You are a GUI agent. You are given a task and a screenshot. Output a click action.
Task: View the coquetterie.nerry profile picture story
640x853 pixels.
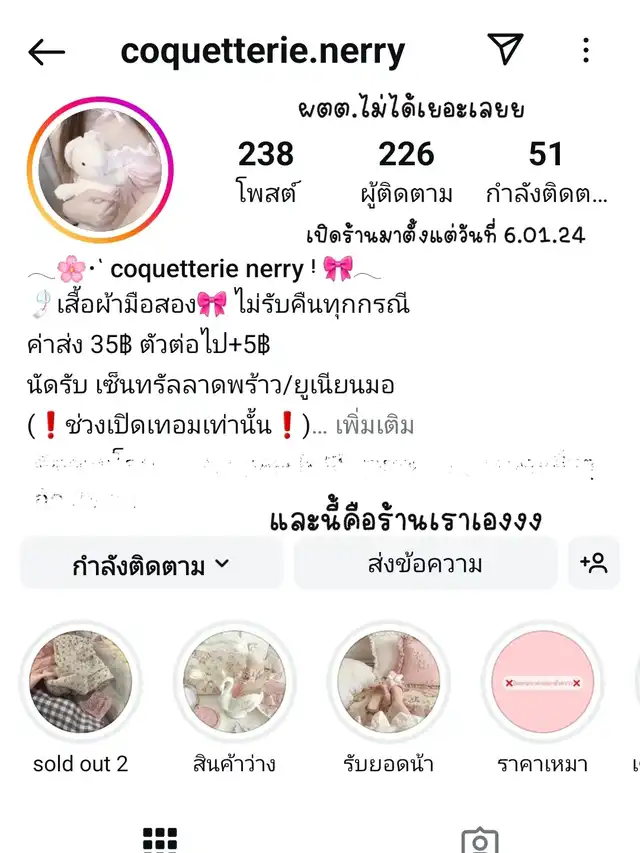point(100,170)
